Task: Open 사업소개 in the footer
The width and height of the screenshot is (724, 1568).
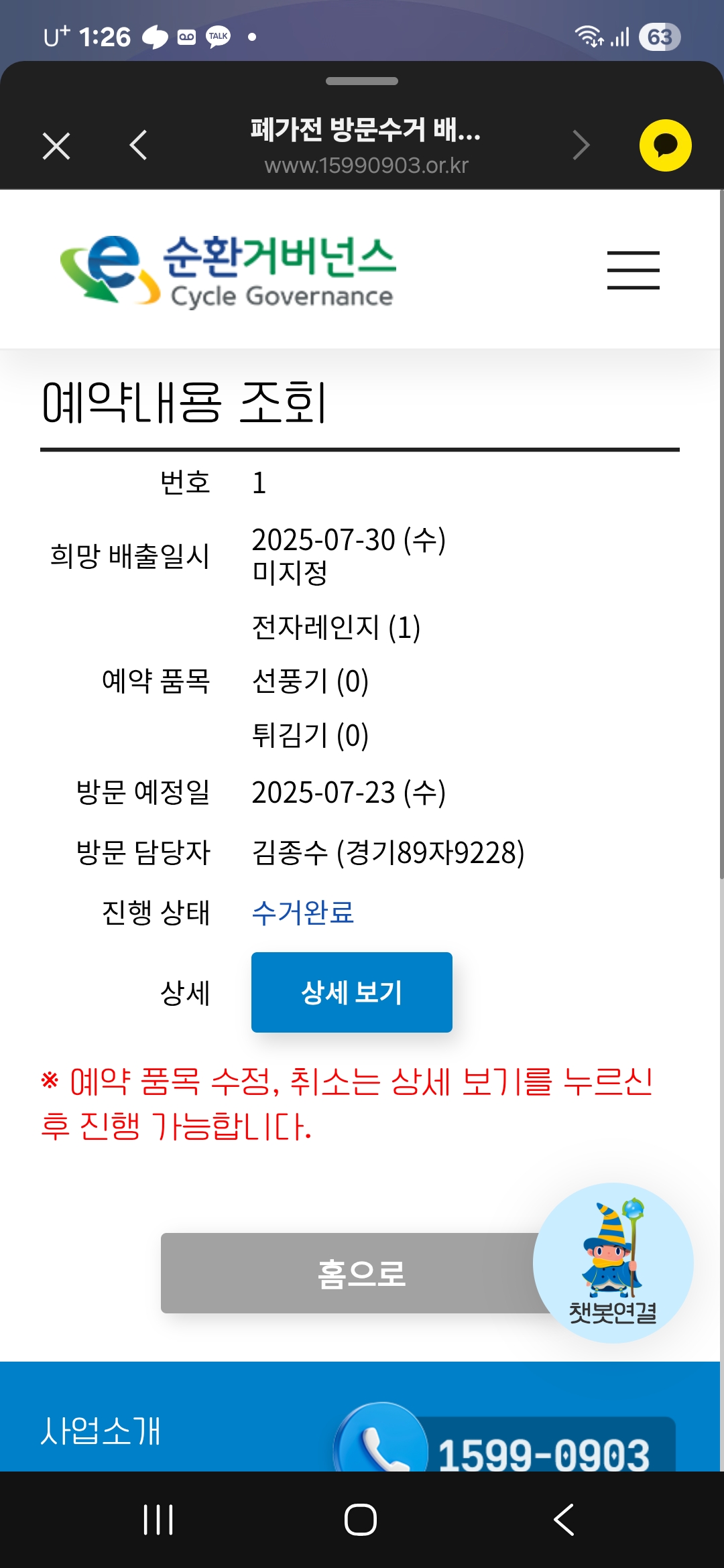Action: tap(101, 1431)
